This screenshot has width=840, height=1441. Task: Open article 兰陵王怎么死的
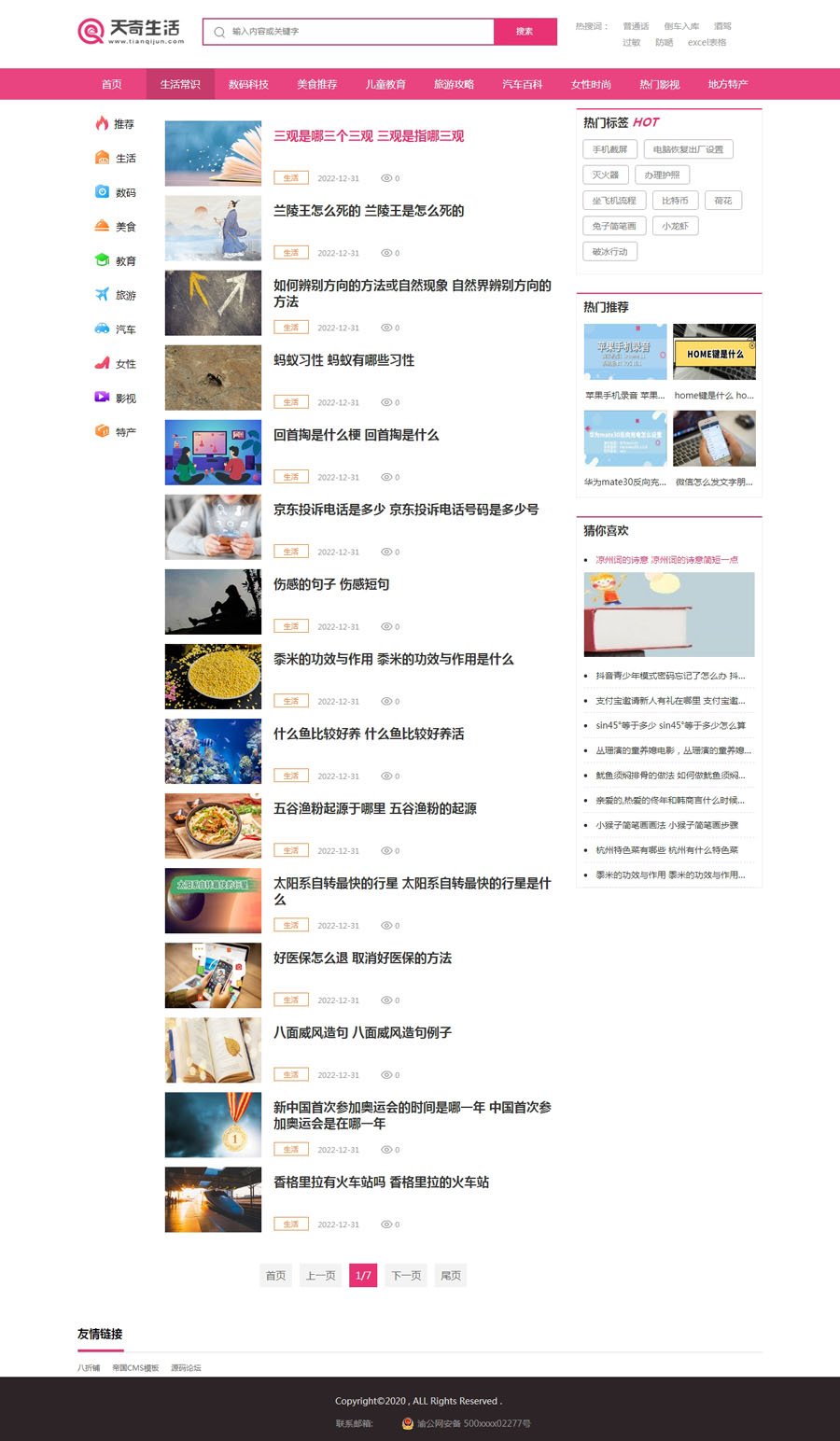tap(368, 211)
